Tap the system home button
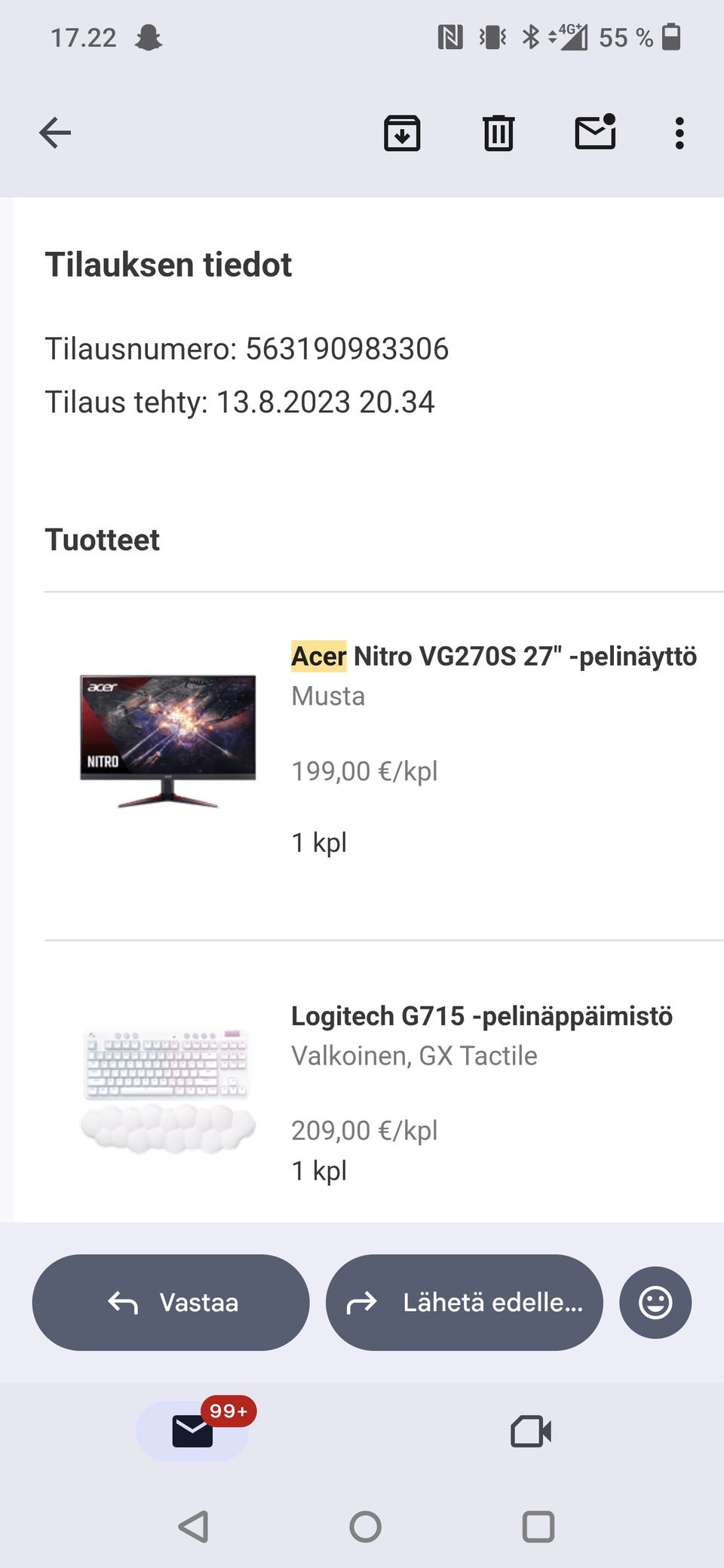This screenshot has width=724, height=1568. 365,1527
